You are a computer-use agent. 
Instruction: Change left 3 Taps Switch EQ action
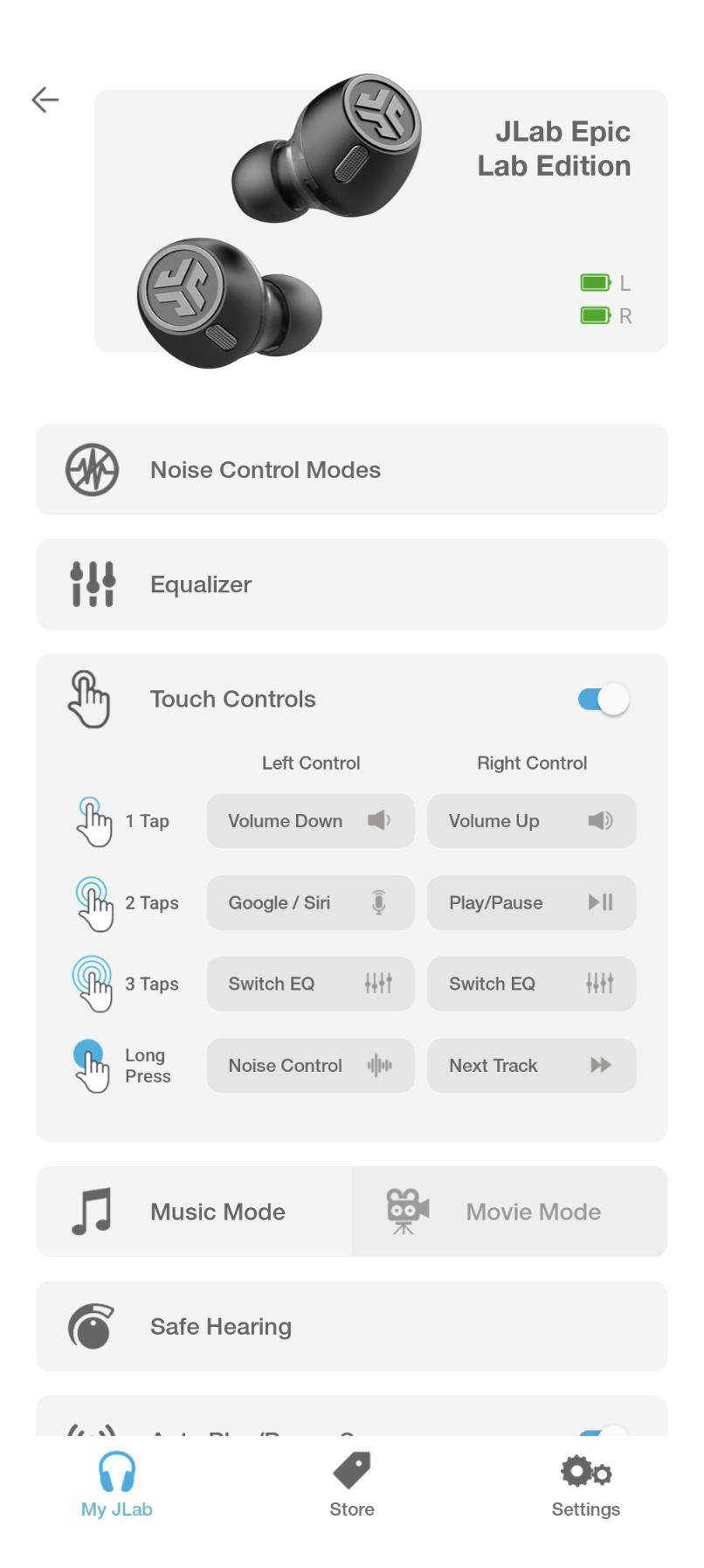pos(310,984)
